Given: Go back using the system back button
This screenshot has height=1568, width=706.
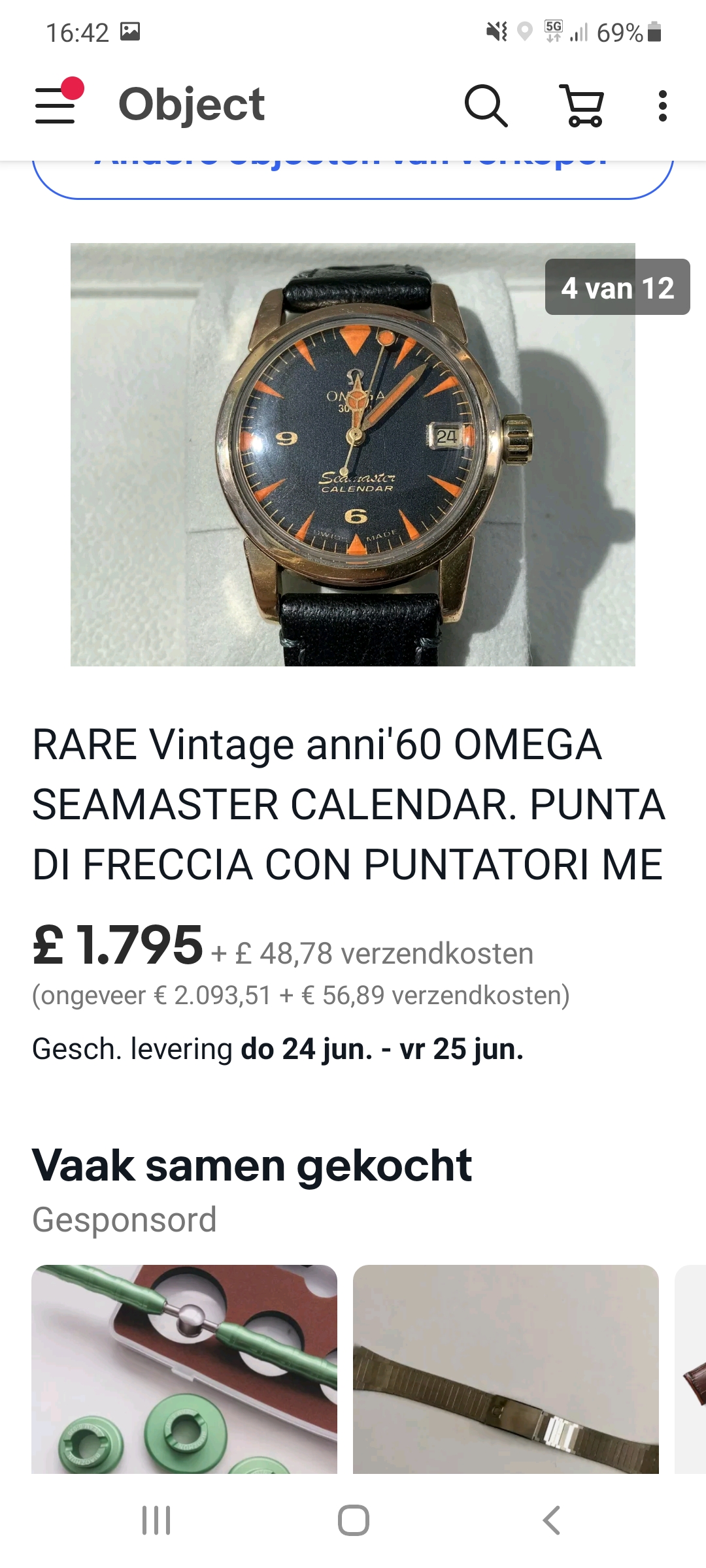Looking at the screenshot, I should click(551, 1520).
